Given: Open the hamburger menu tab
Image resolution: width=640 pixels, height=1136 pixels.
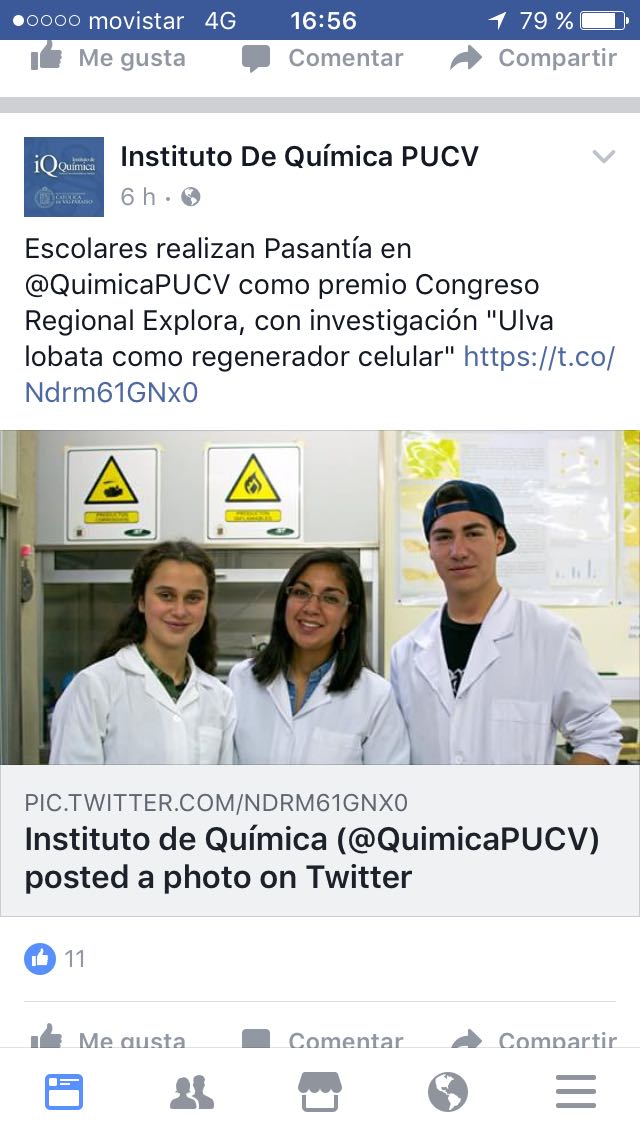Looking at the screenshot, I should click(576, 1092).
